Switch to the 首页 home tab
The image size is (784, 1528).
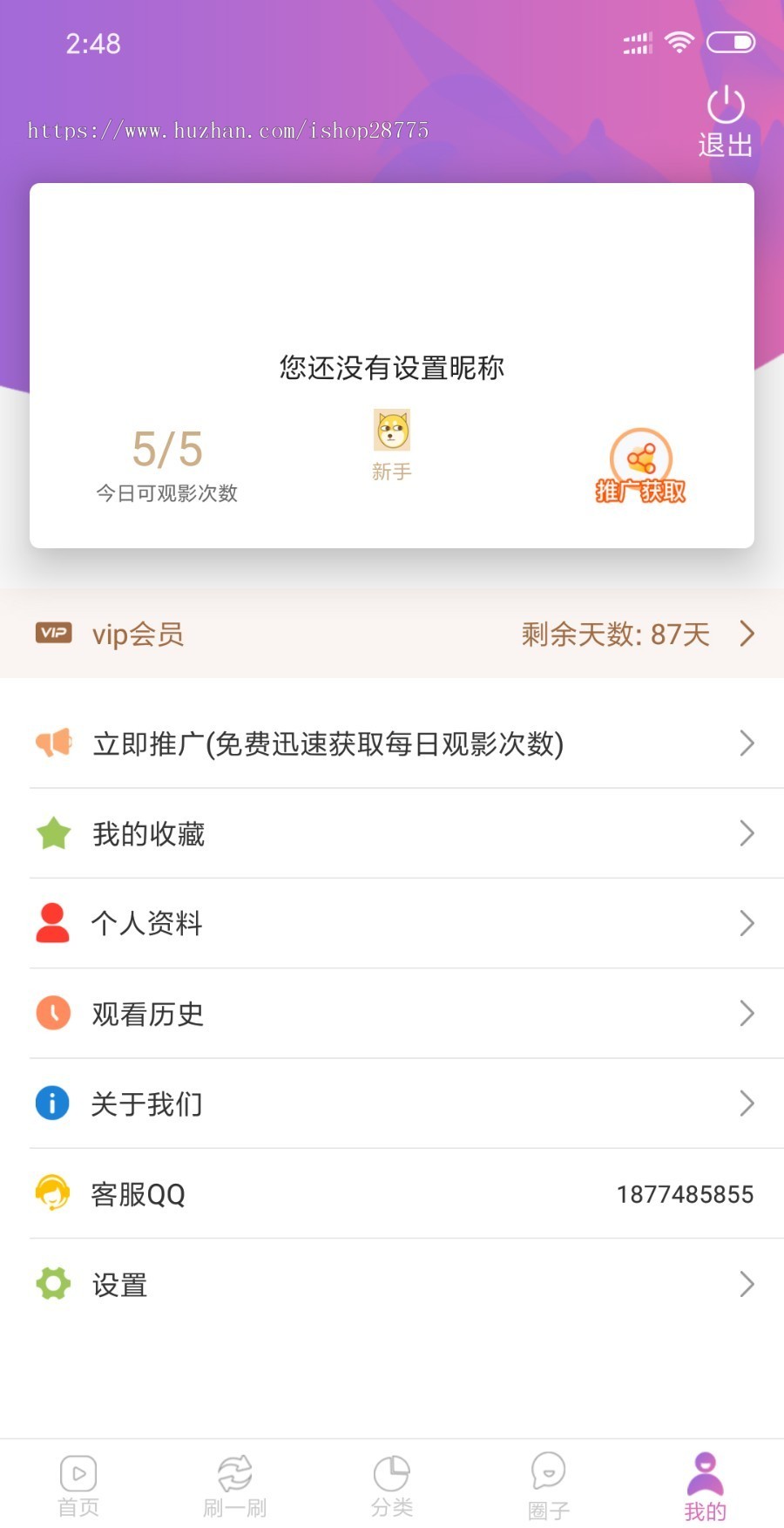(x=78, y=1485)
